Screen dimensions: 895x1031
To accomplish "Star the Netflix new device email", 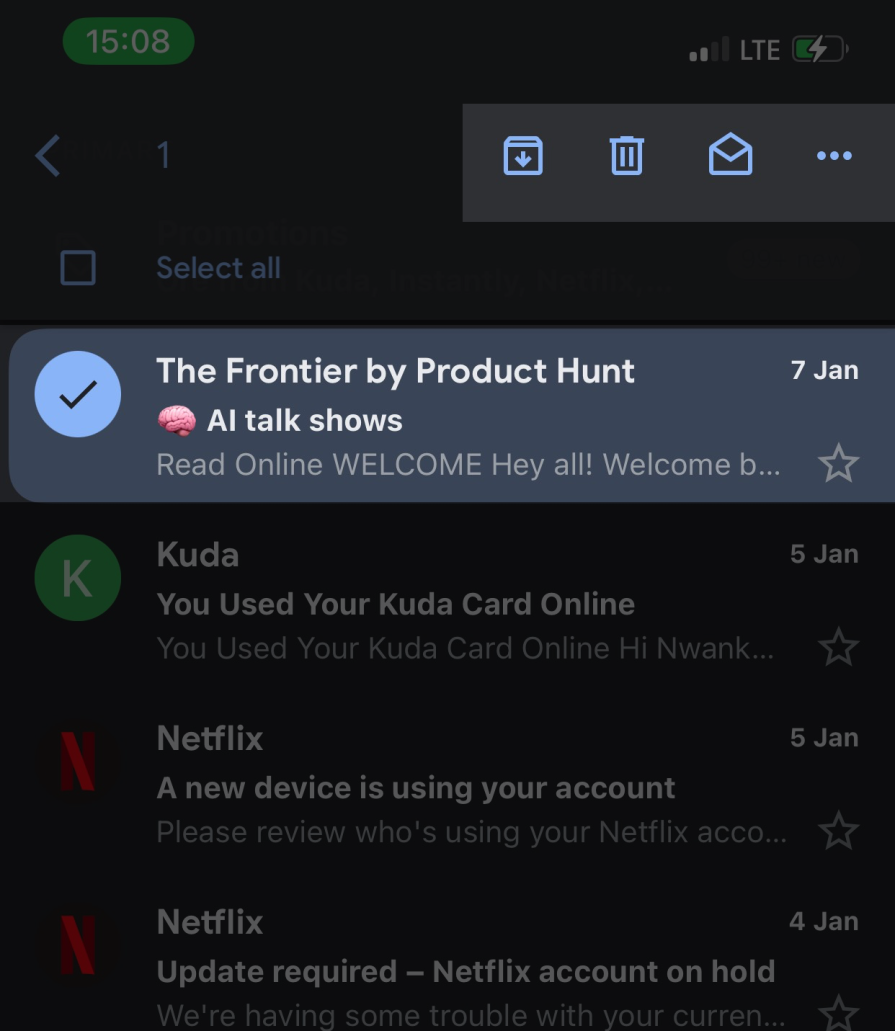I will coord(838,831).
